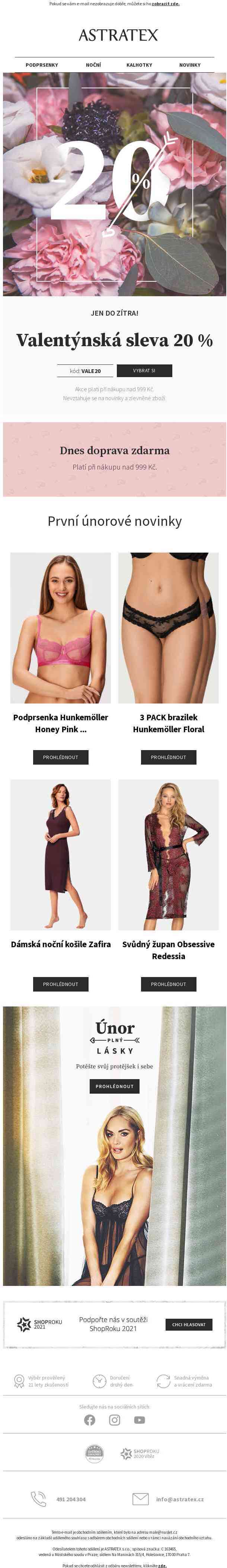
Task: Open the NOVINKY category
Action: [190, 64]
